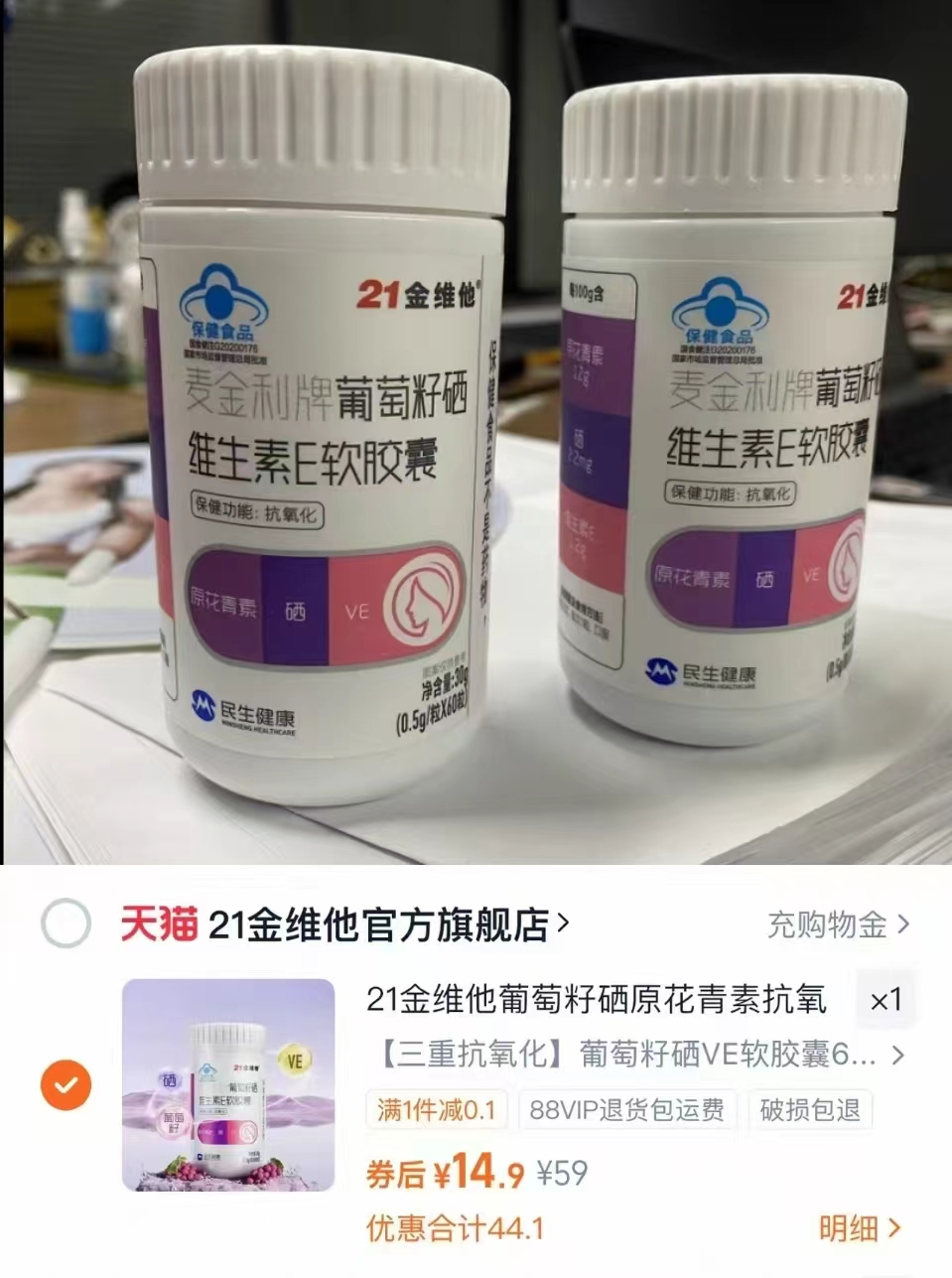Screen dimensions: 952x1278
Task: Tap the product thumbnail image
Action: coord(228,1082)
